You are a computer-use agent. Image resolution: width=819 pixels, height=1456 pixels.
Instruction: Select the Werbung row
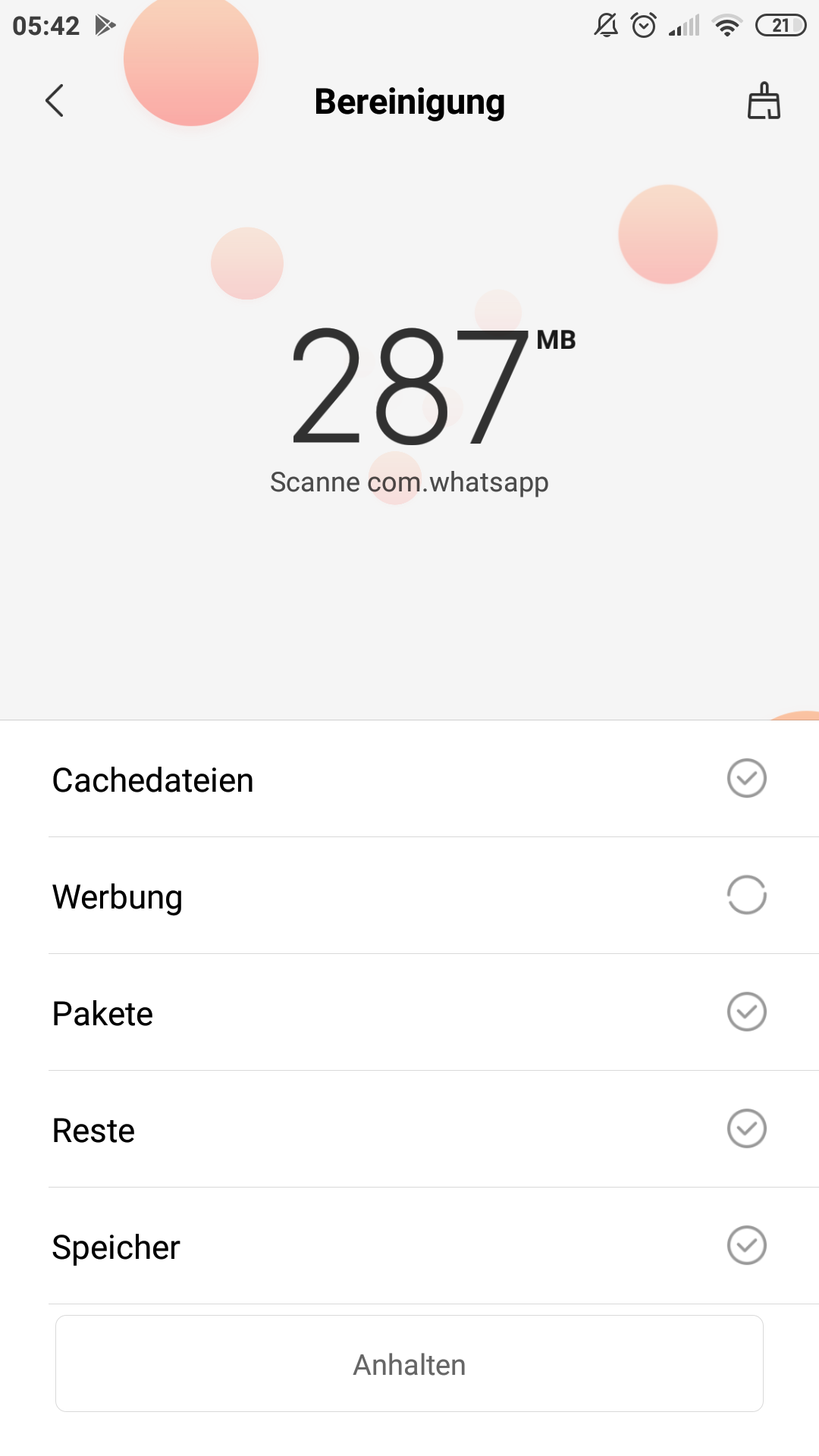[x=409, y=896]
